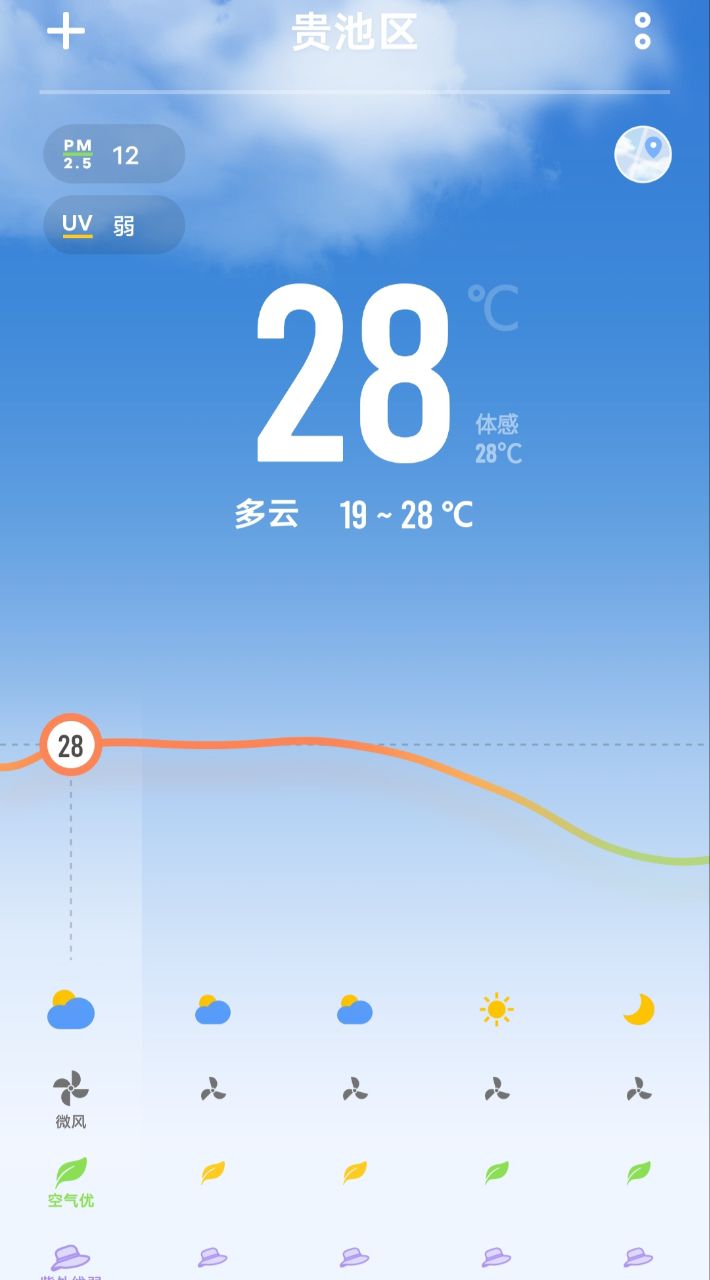The image size is (710, 1280).
Task: Open the map location button
Action: click(642, 155)
